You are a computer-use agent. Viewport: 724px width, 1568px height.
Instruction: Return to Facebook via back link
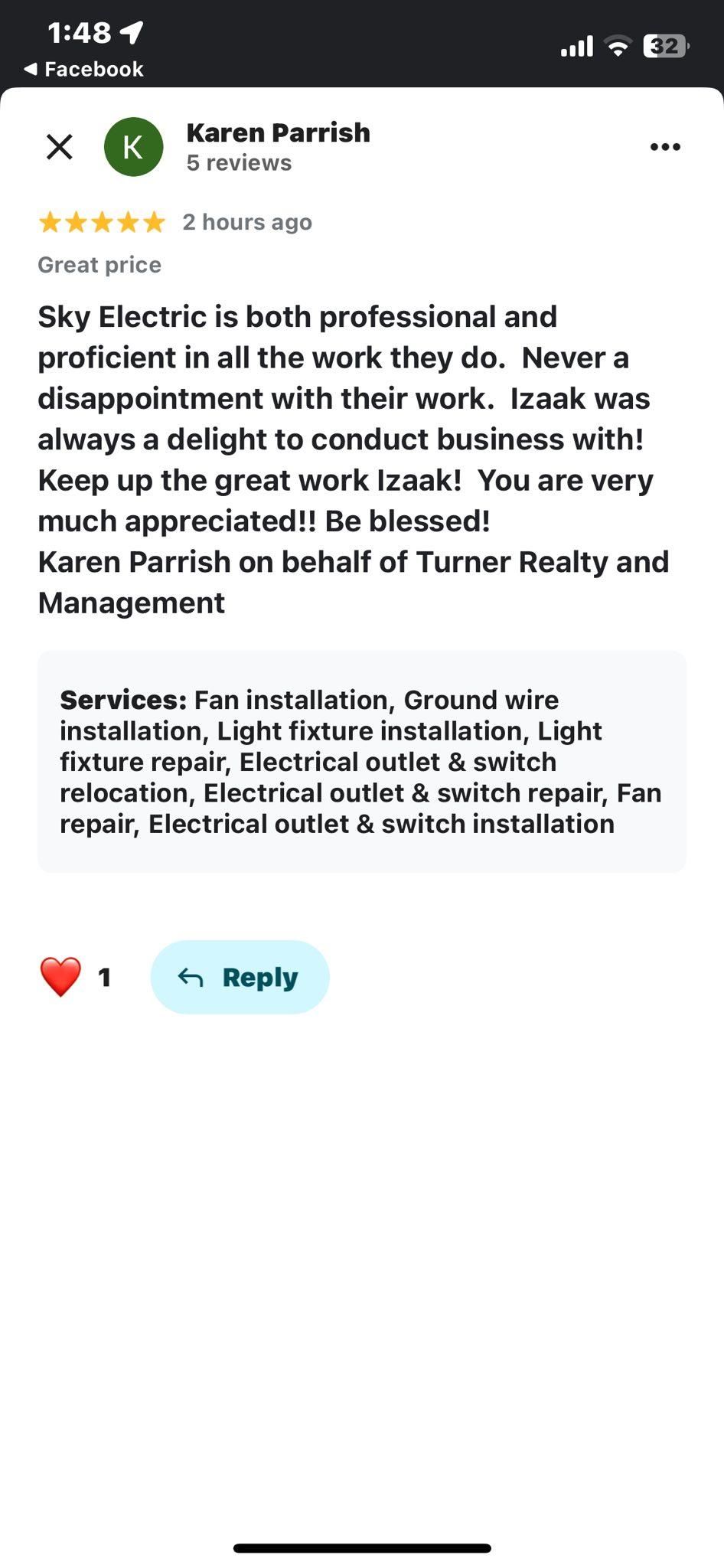(84, 69)
